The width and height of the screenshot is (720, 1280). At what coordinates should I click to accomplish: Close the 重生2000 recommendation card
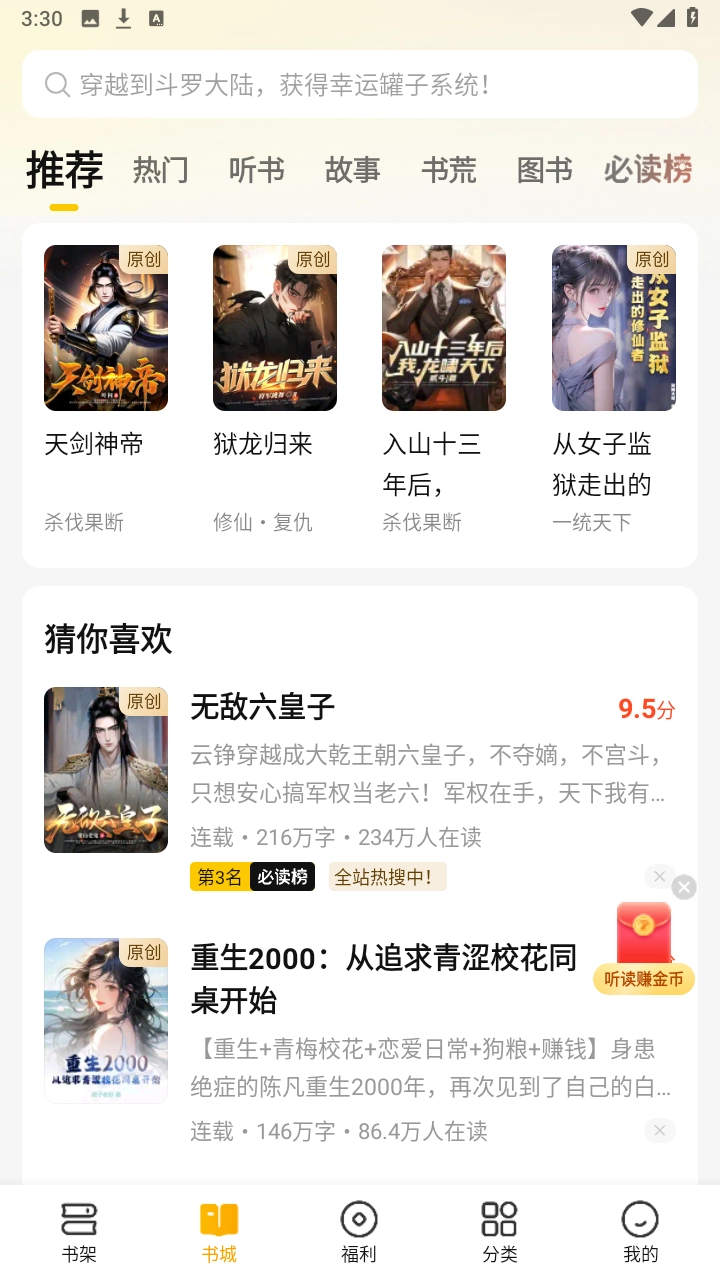click(x=659, y=1131)
